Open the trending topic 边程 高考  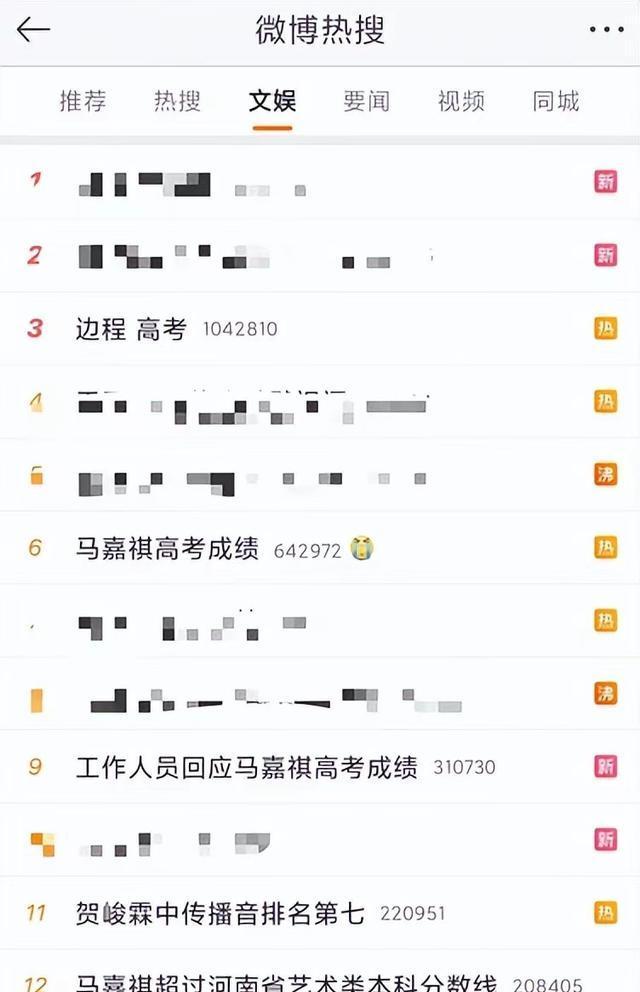(x=132, y=329)
